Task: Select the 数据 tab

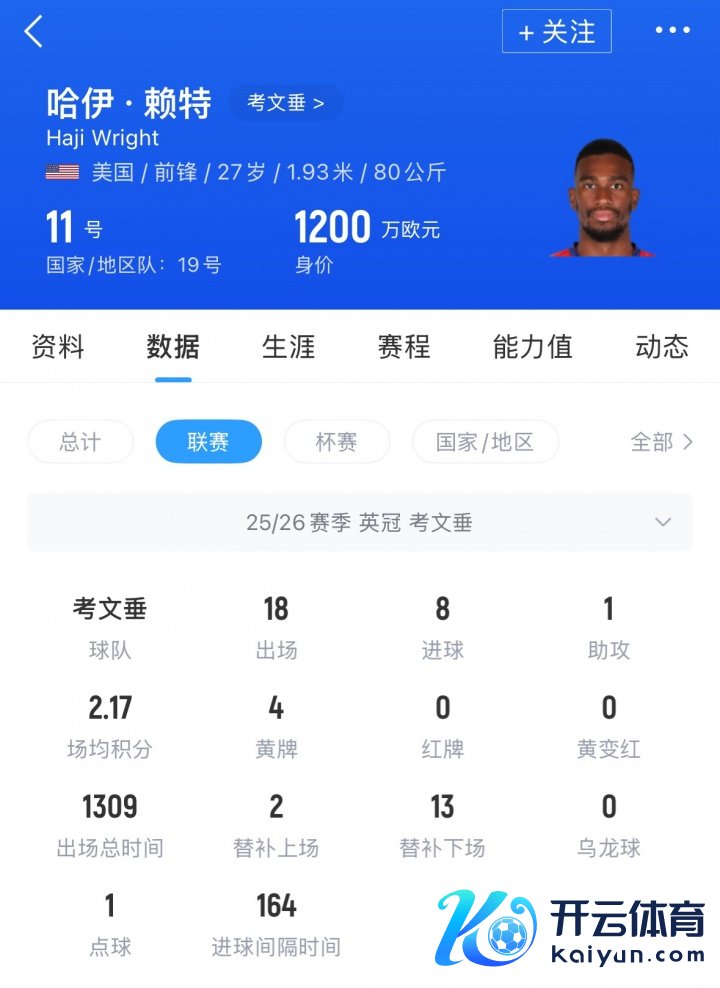Action: click(173, 347)
